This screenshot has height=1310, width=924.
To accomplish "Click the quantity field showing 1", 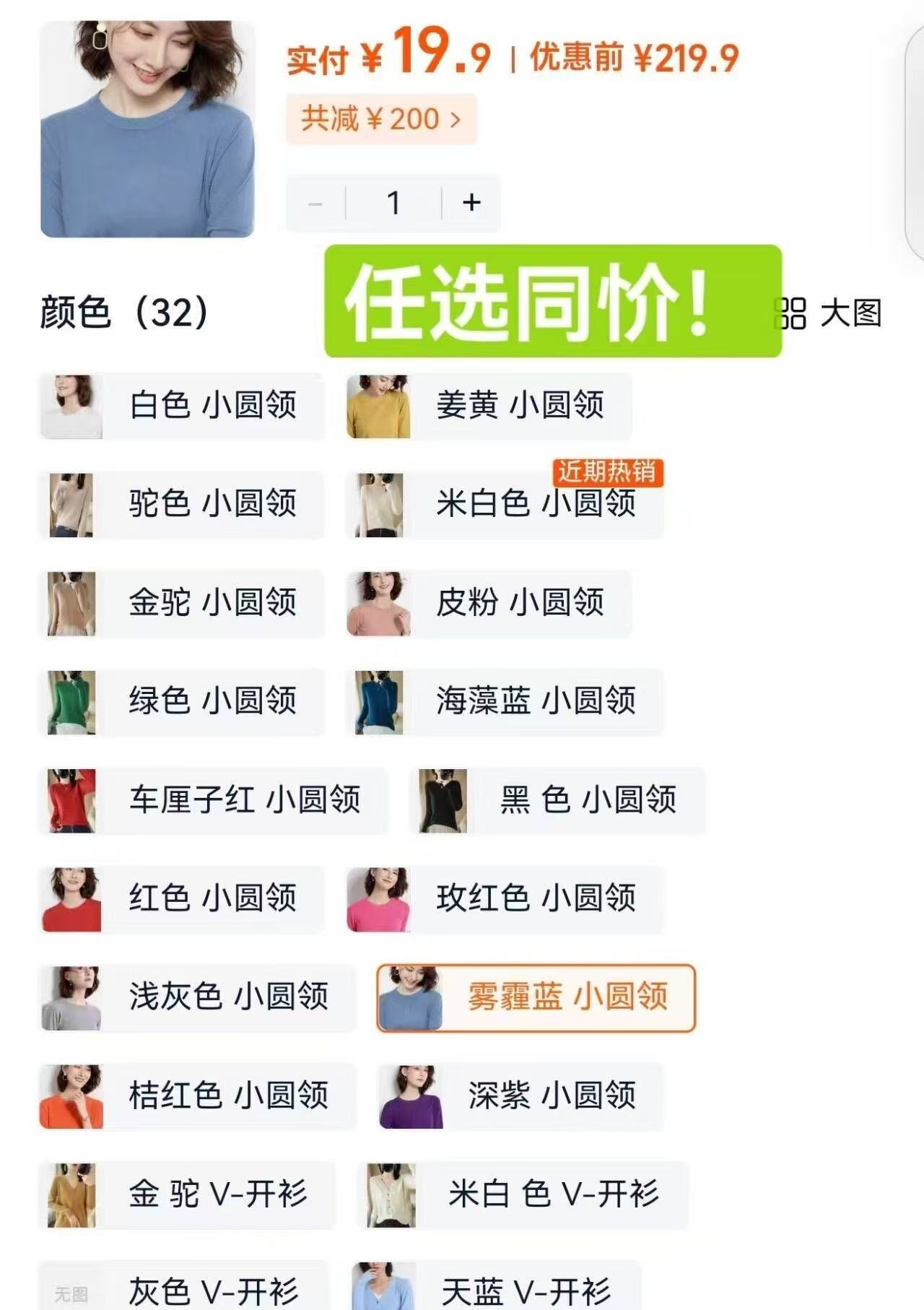I will coord(393,203).
